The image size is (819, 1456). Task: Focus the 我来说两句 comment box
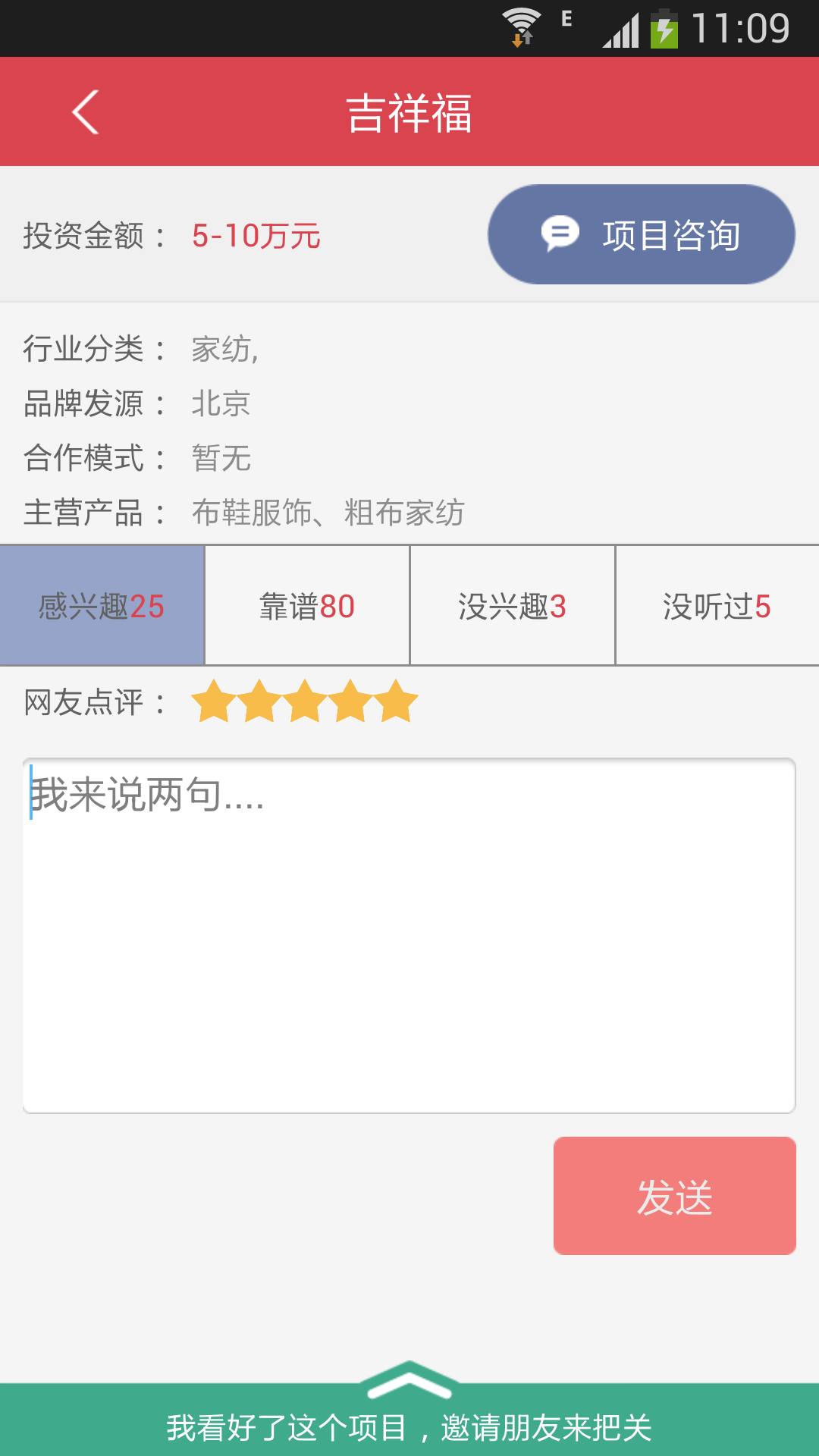pos(409,935)
